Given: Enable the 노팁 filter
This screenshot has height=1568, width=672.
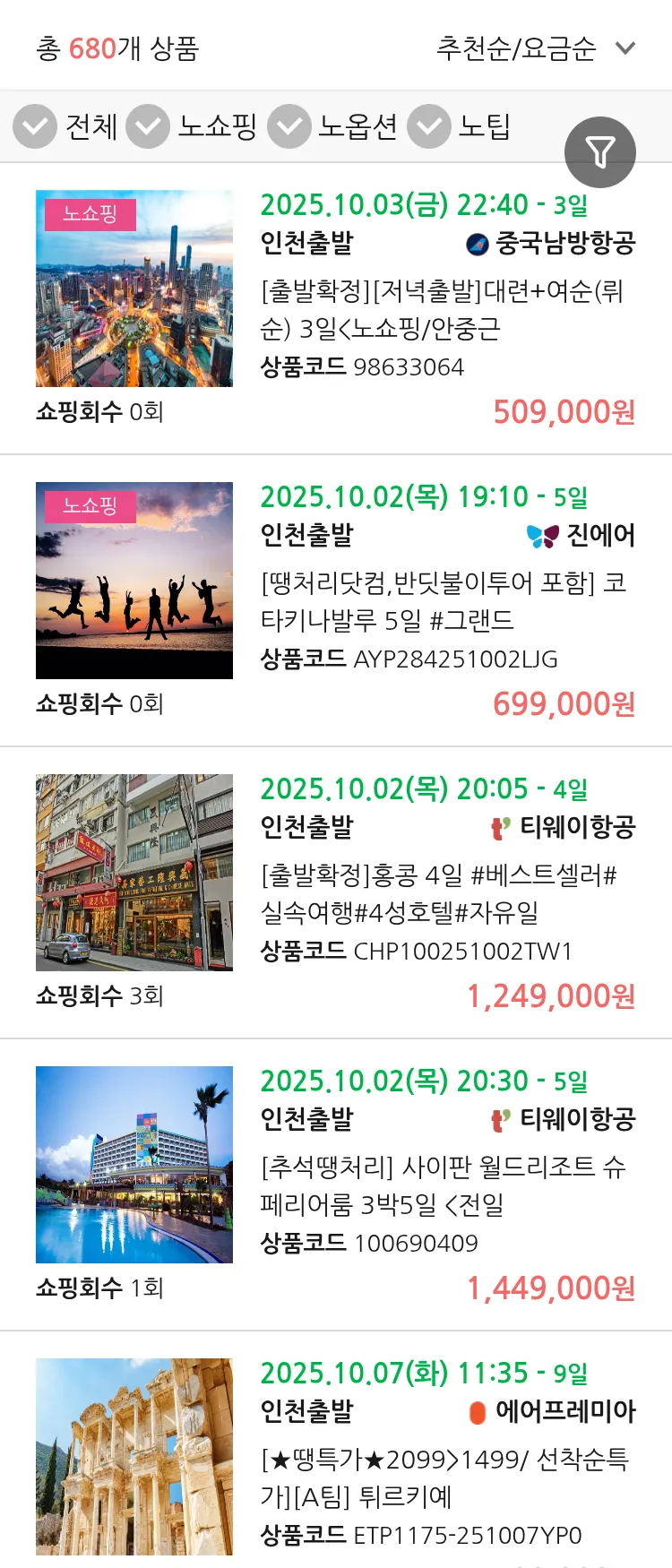Looking at the screenshot, I should pyautogui.click(x=428, y=125).
